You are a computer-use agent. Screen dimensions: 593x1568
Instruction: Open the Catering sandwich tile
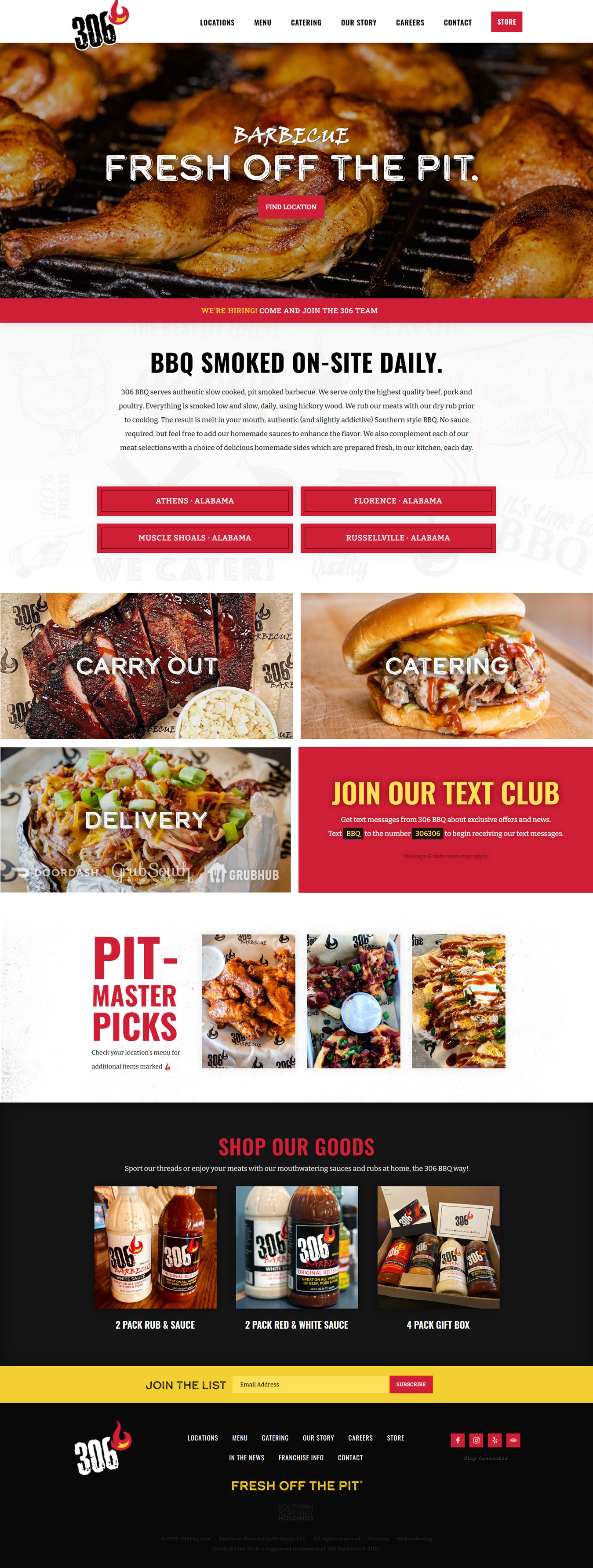[x=446, y=666]
